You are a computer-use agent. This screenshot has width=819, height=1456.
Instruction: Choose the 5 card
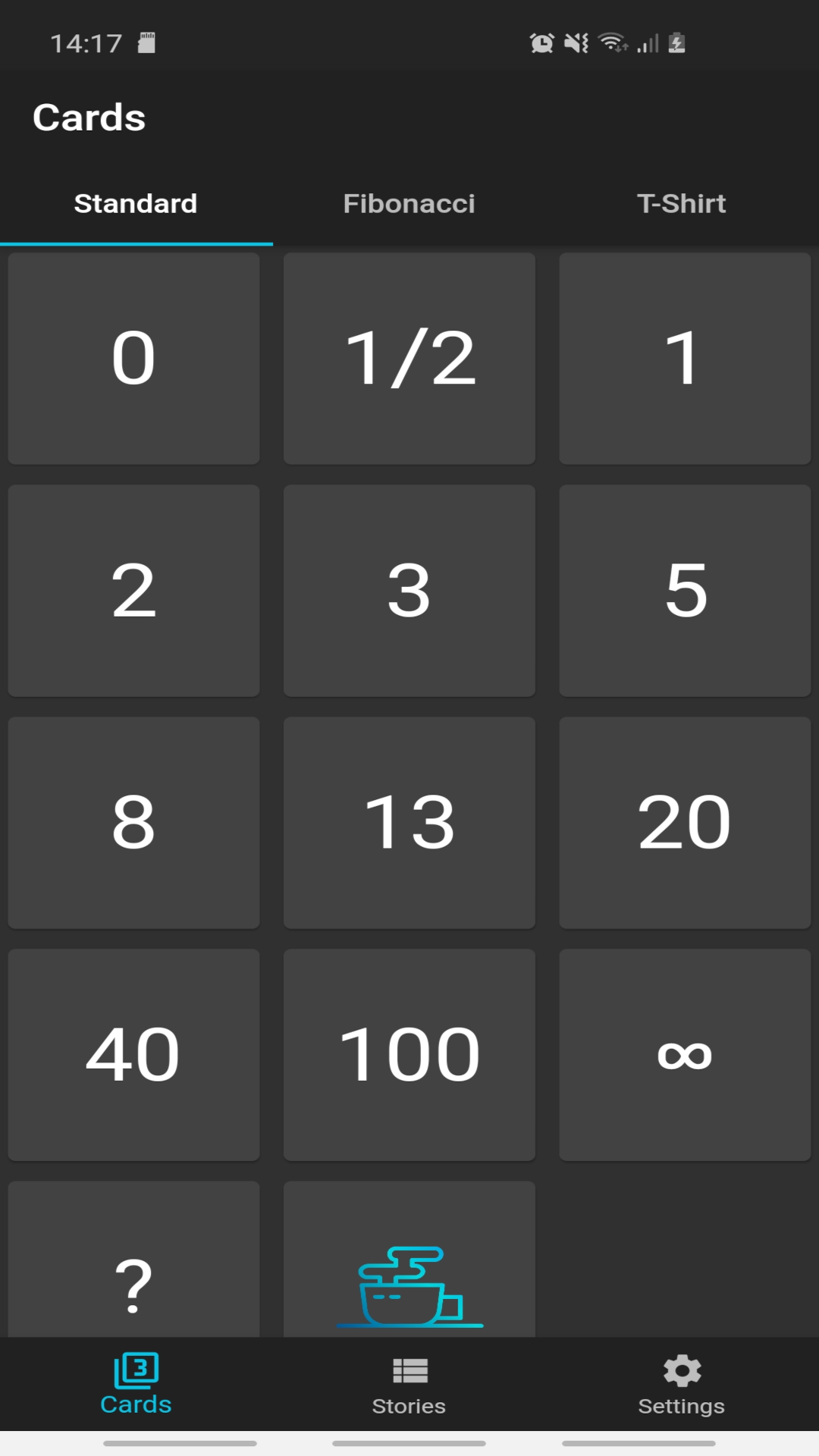click(683, 590)
